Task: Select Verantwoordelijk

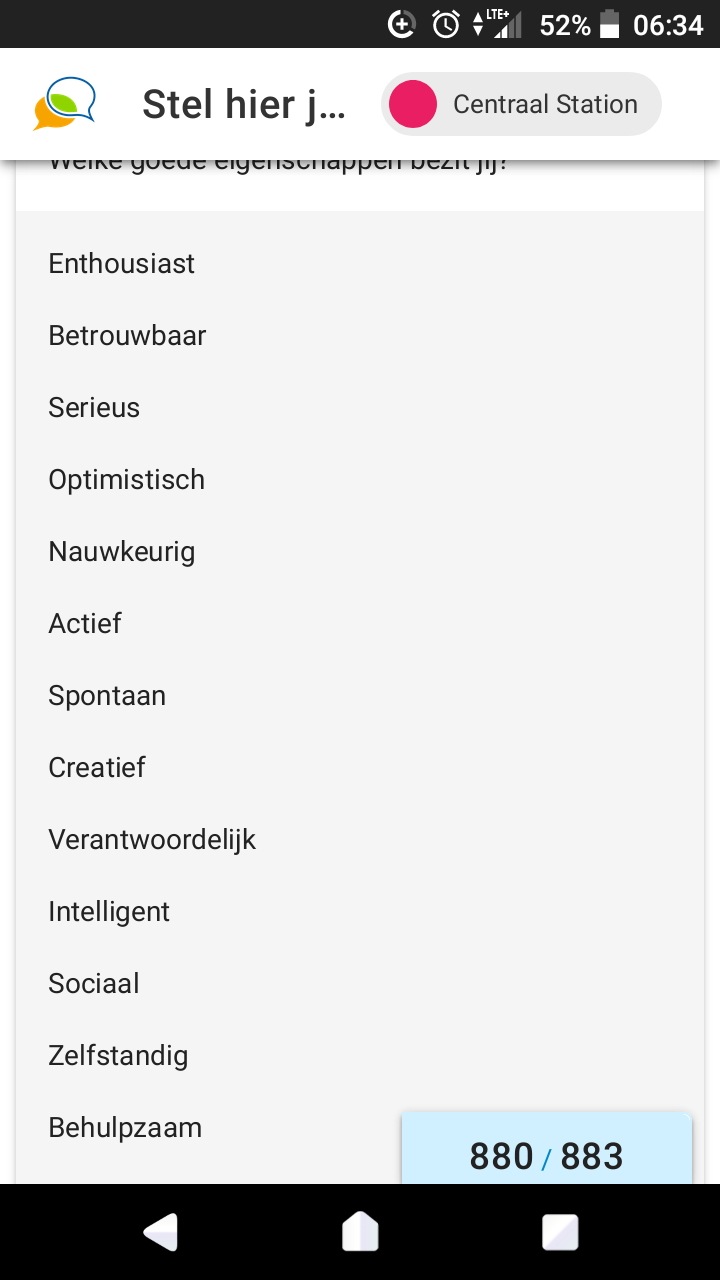Action: (x=360, y=840)
